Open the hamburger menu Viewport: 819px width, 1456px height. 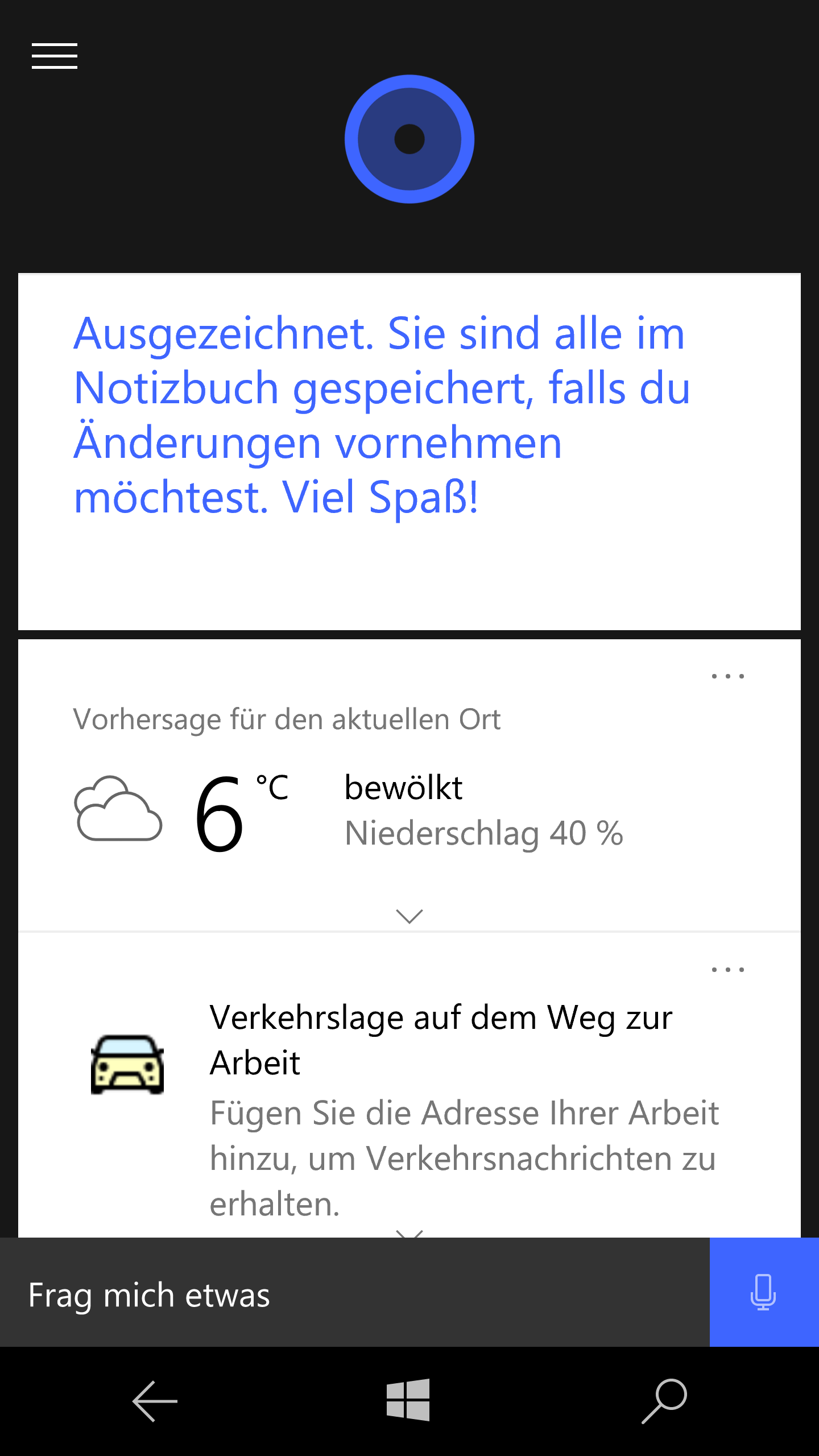click(55, 56)
